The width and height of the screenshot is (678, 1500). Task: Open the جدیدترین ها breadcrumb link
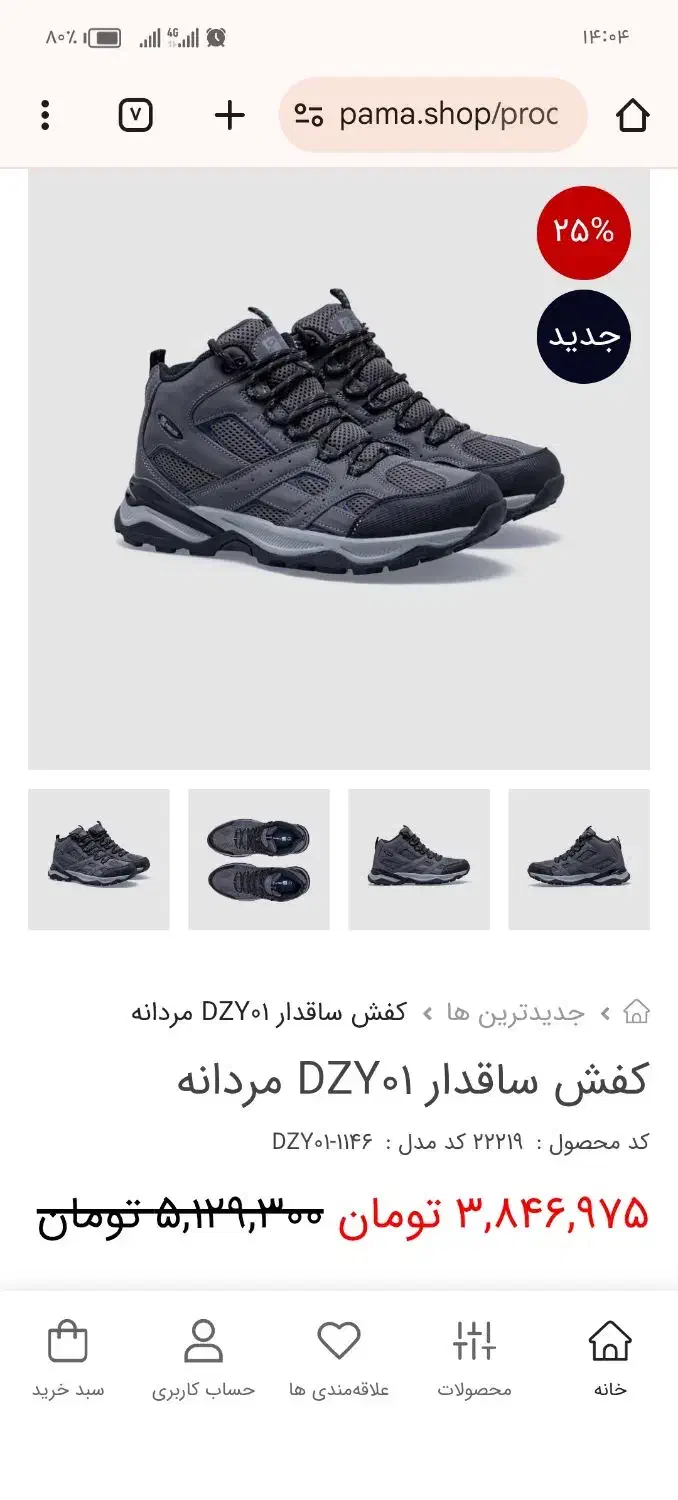(x=516, y=1012)
